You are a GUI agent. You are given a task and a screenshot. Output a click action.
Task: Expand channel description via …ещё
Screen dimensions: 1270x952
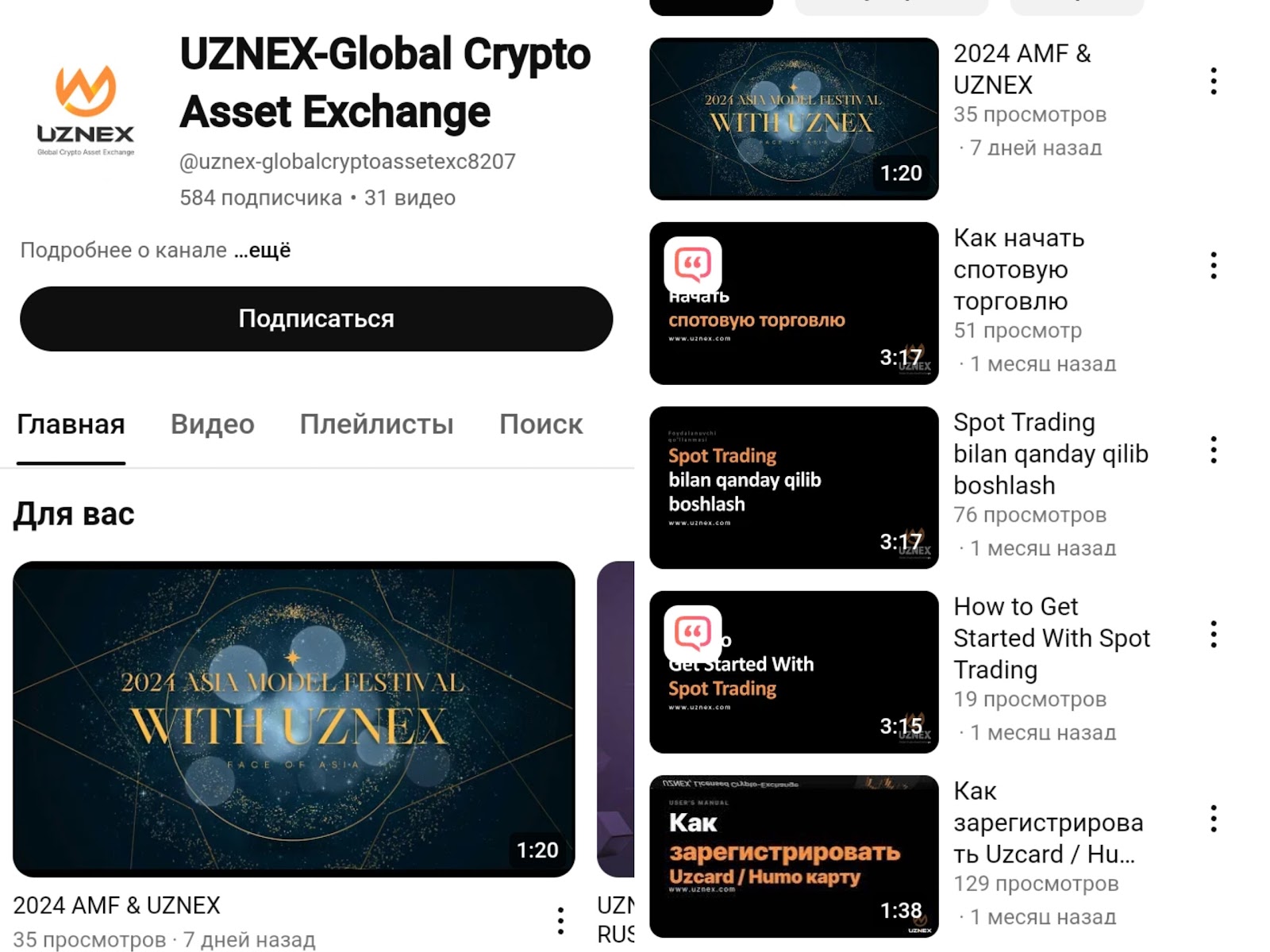[262, 251]
